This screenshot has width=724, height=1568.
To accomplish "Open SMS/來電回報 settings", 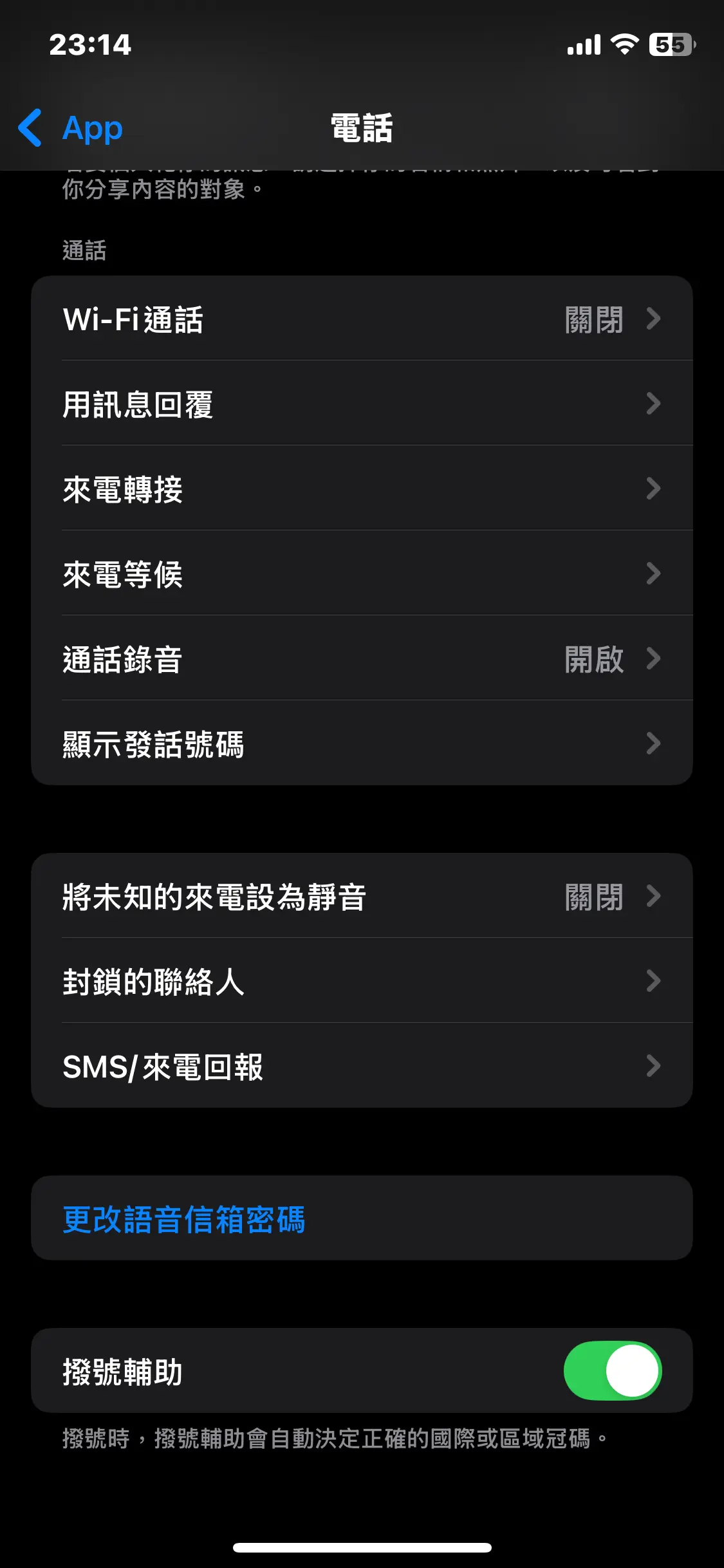I will coord(362,1065).
